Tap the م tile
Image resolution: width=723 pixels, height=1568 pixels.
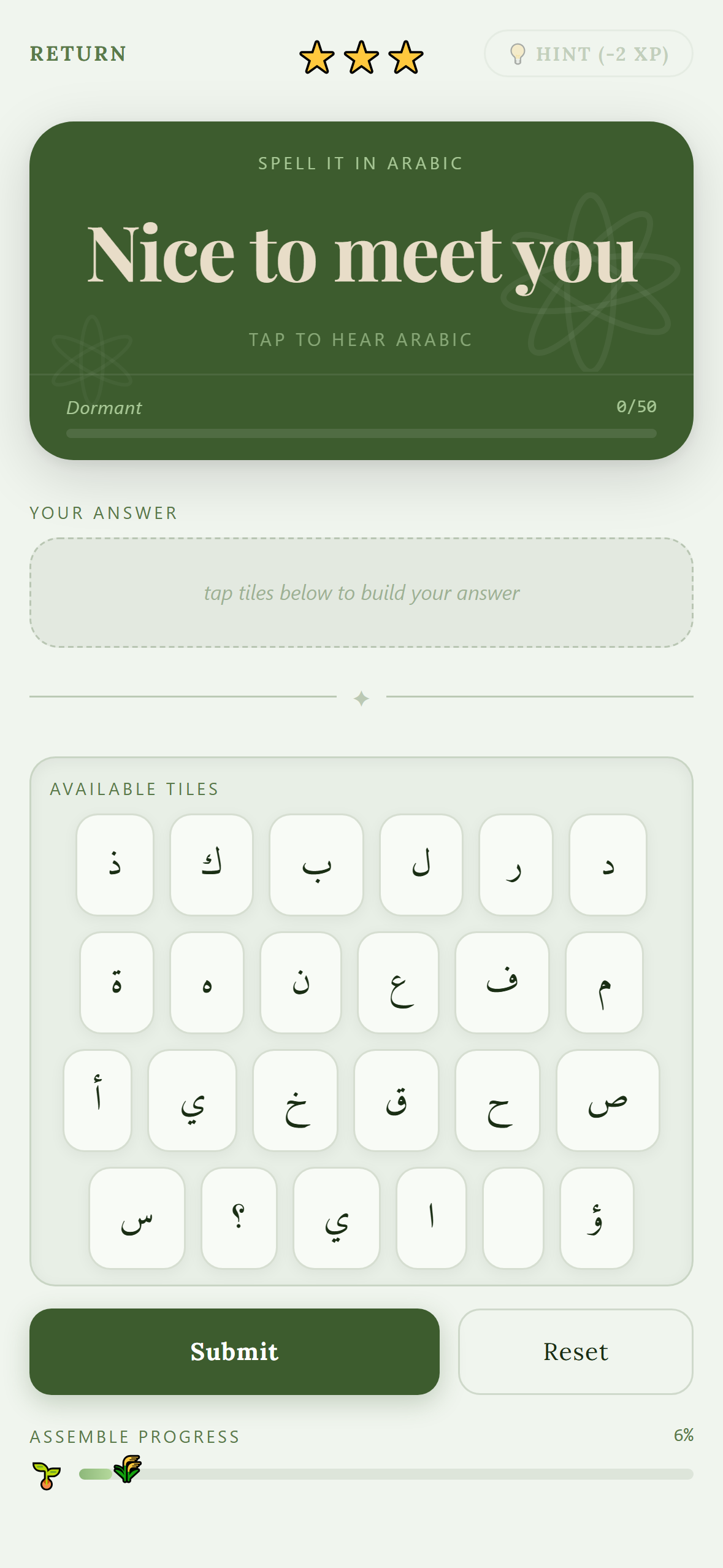(604, 982)
